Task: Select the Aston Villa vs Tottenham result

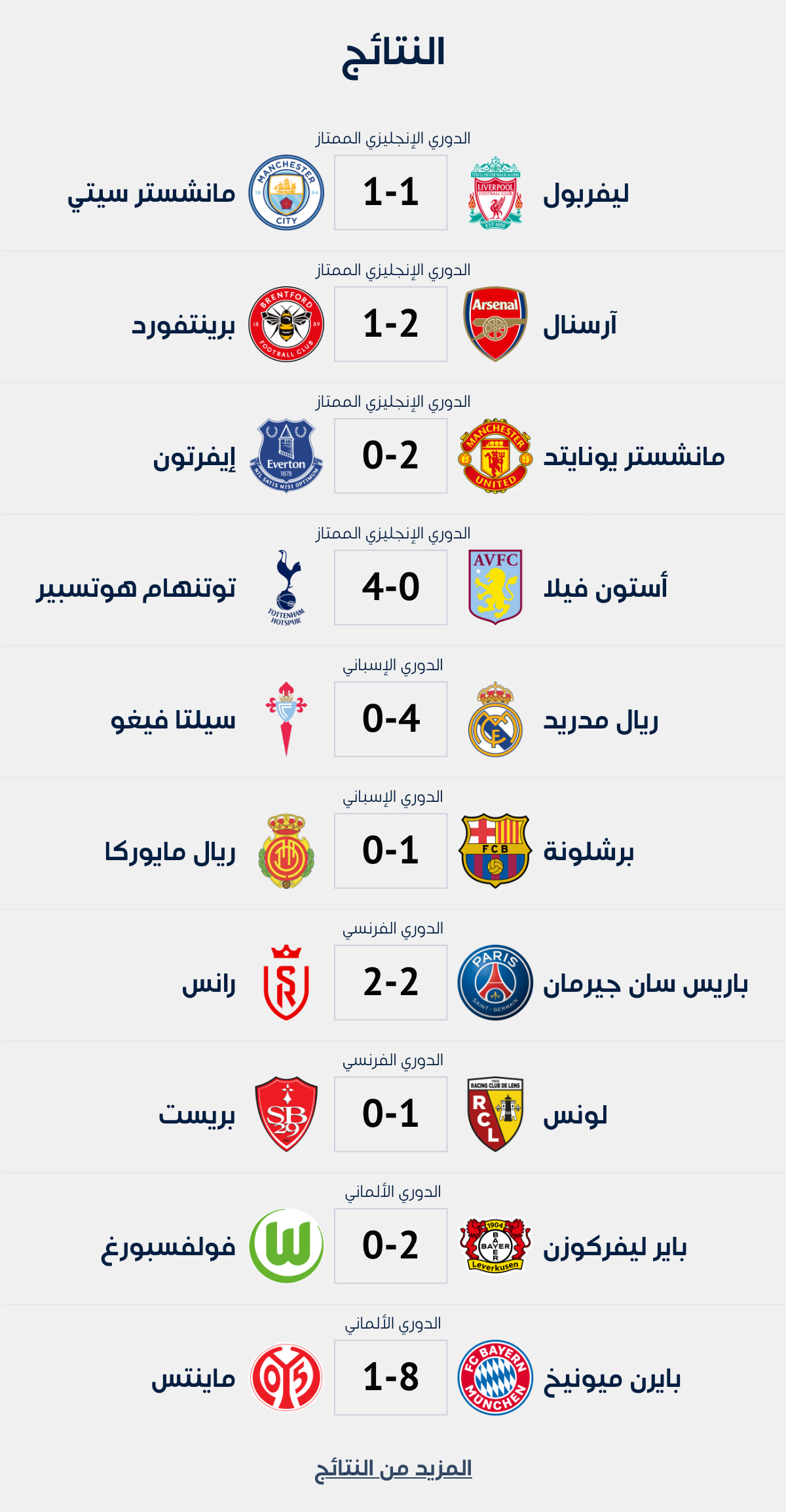Action: coord(391,588)
